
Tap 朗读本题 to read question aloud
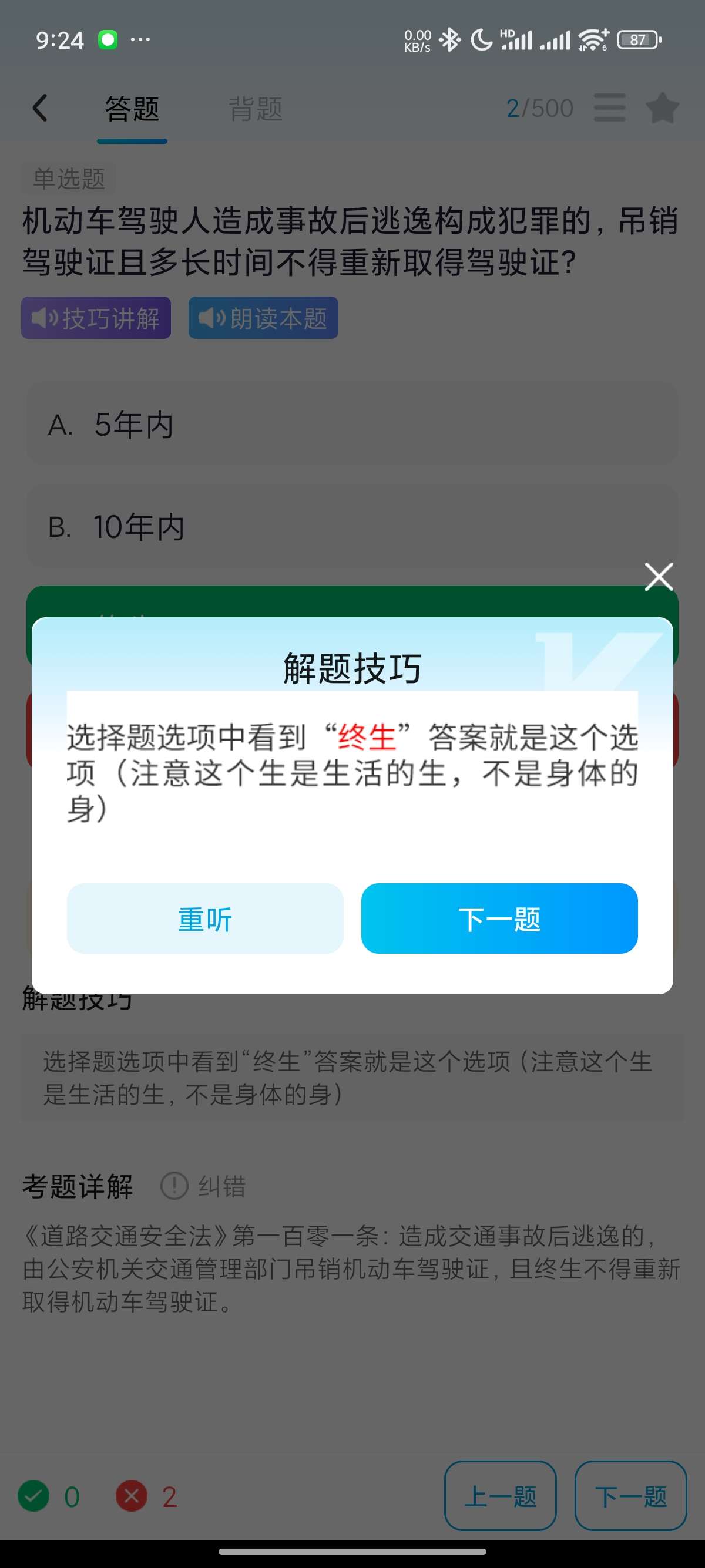click(x=263, y=318)
